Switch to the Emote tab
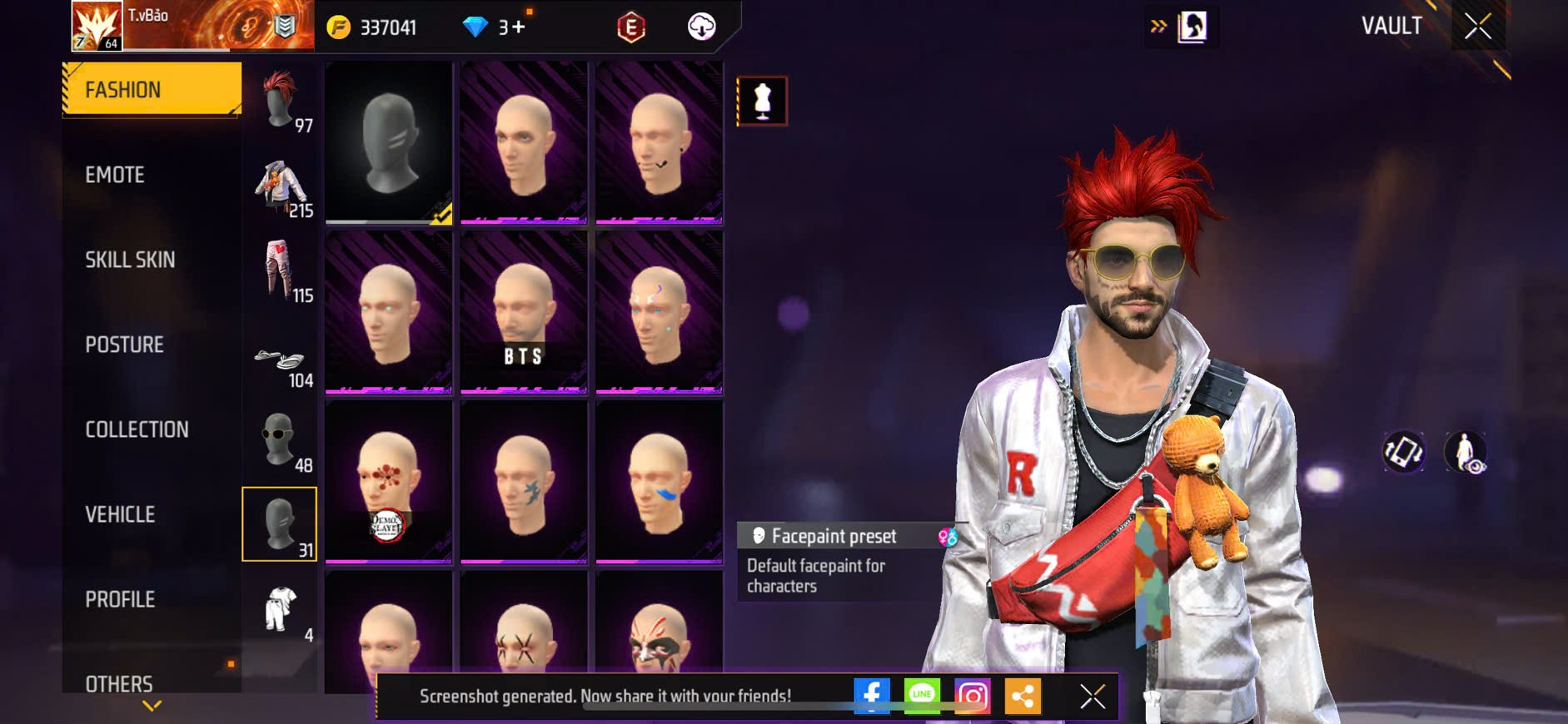Viewport: 1568px width, 724px height. click(115, 175)
